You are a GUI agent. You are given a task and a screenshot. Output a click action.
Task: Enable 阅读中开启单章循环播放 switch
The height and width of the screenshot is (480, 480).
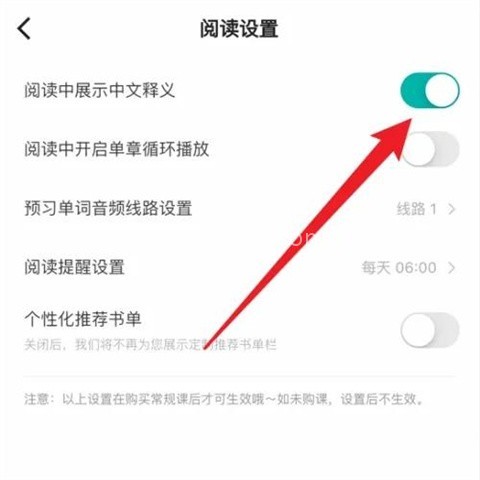pyautogui.click(x=430, y=149)
